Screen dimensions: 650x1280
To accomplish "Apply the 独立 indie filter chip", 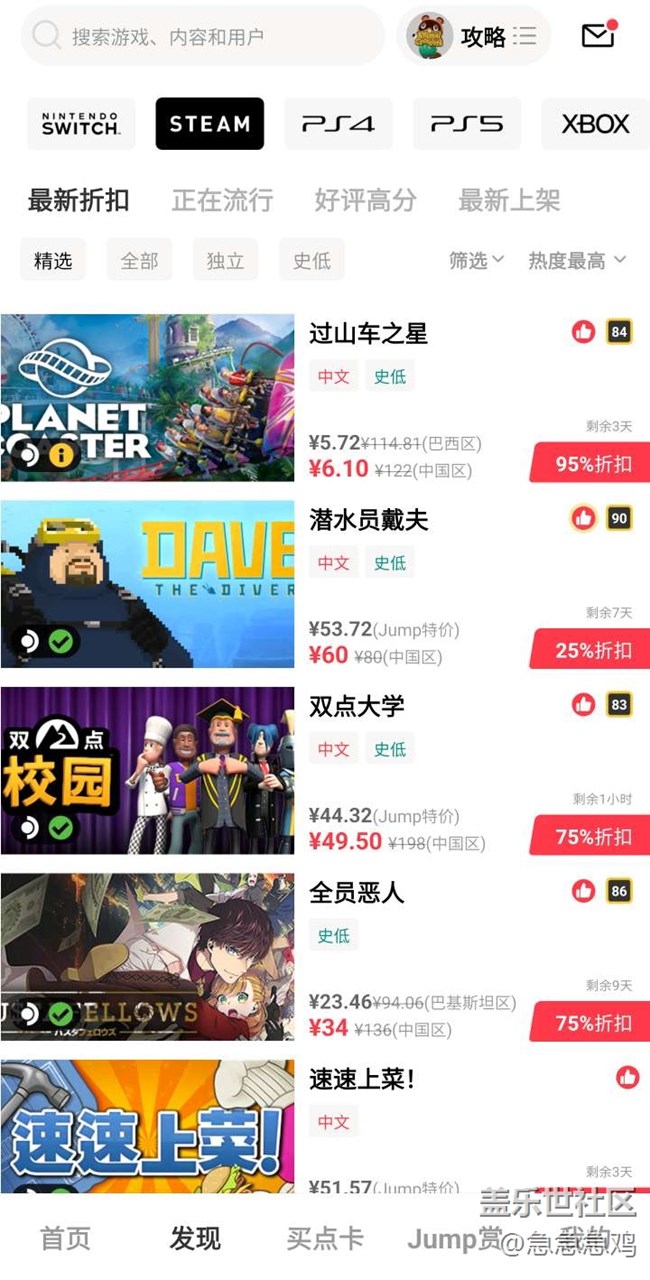I will 225,261.
